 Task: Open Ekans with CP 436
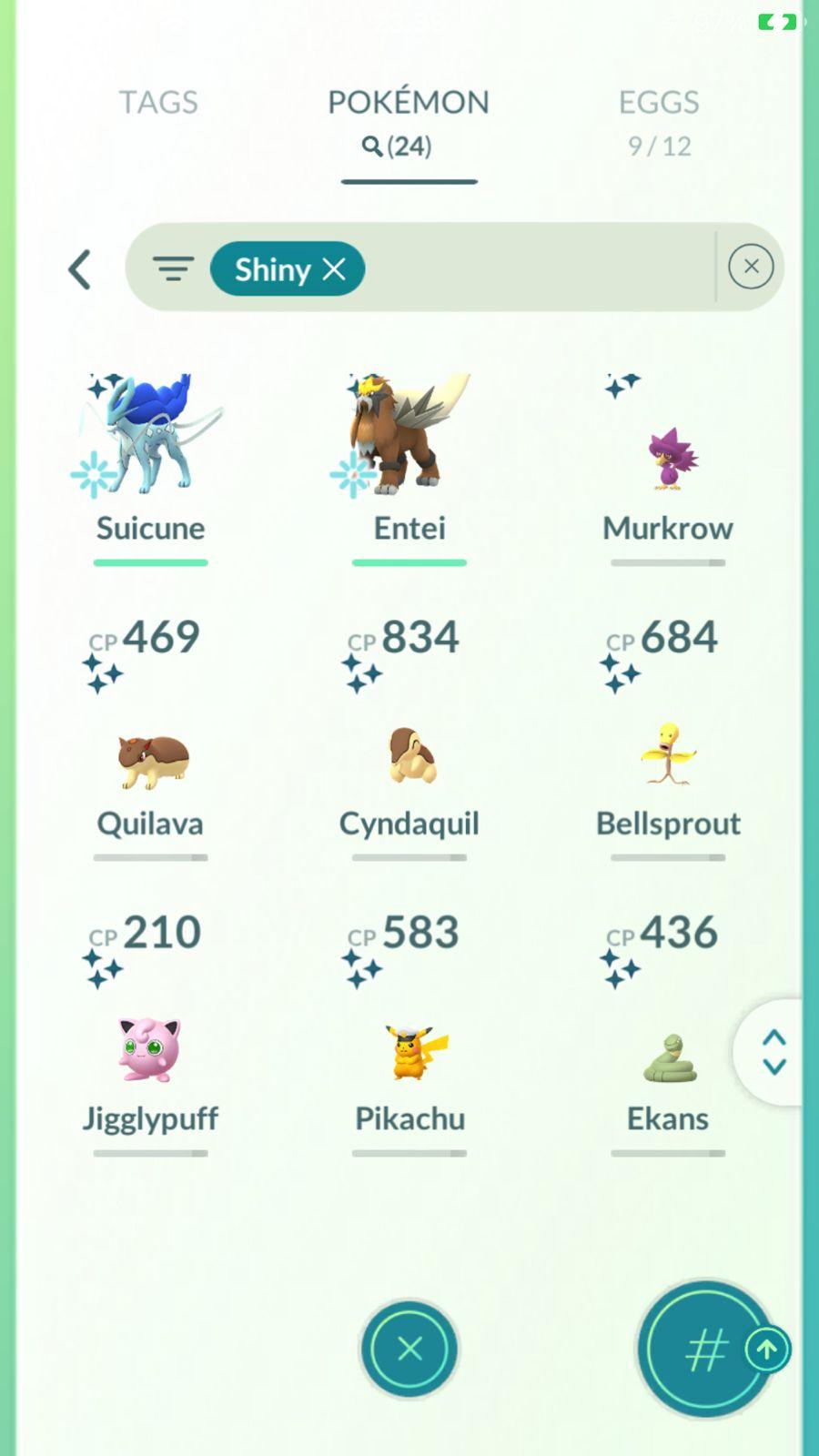[669, 1060]
